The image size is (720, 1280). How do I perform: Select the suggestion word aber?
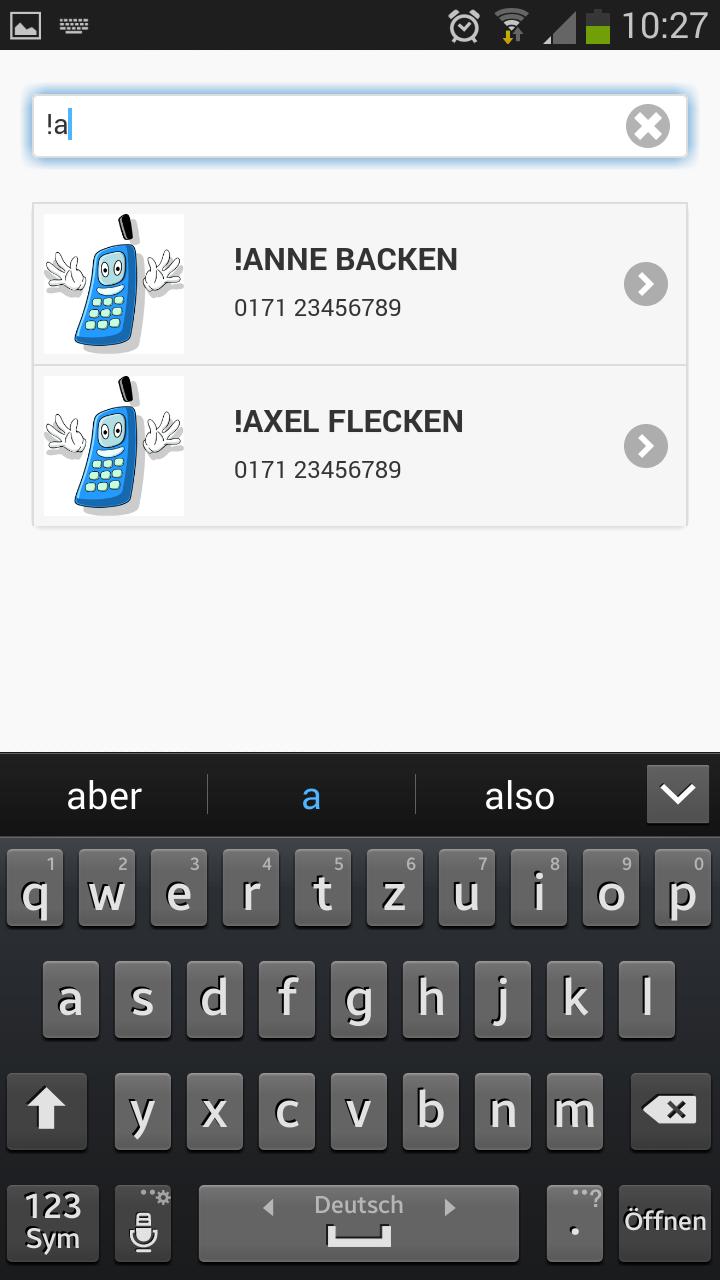104,794
